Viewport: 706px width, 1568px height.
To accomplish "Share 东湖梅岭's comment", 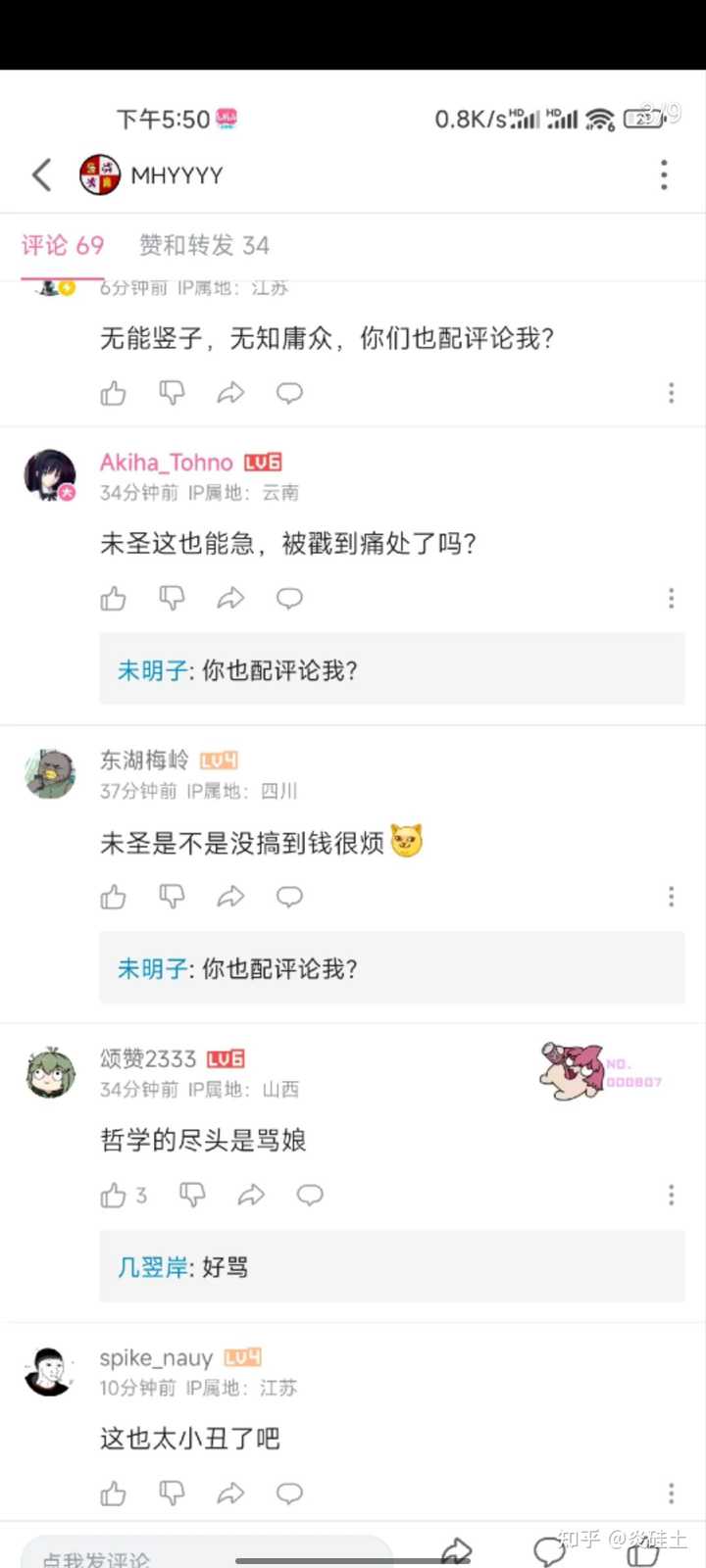I will 230,897.
